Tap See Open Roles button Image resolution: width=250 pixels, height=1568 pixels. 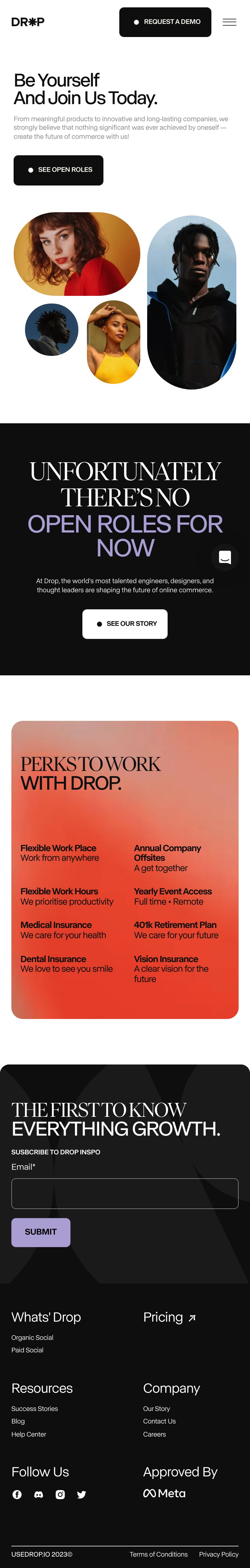[x=59, y=170]
